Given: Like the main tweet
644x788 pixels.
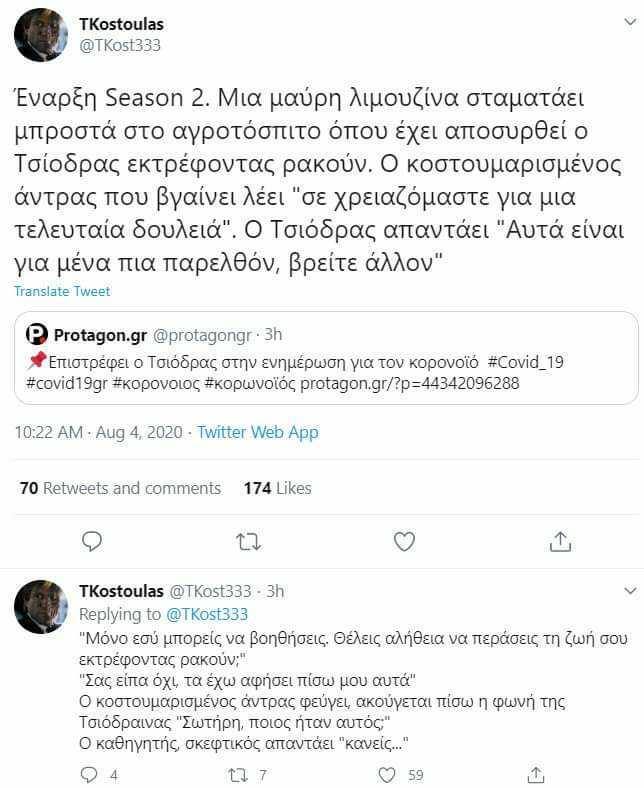Looking at the screenshot, I should (404, 541).
